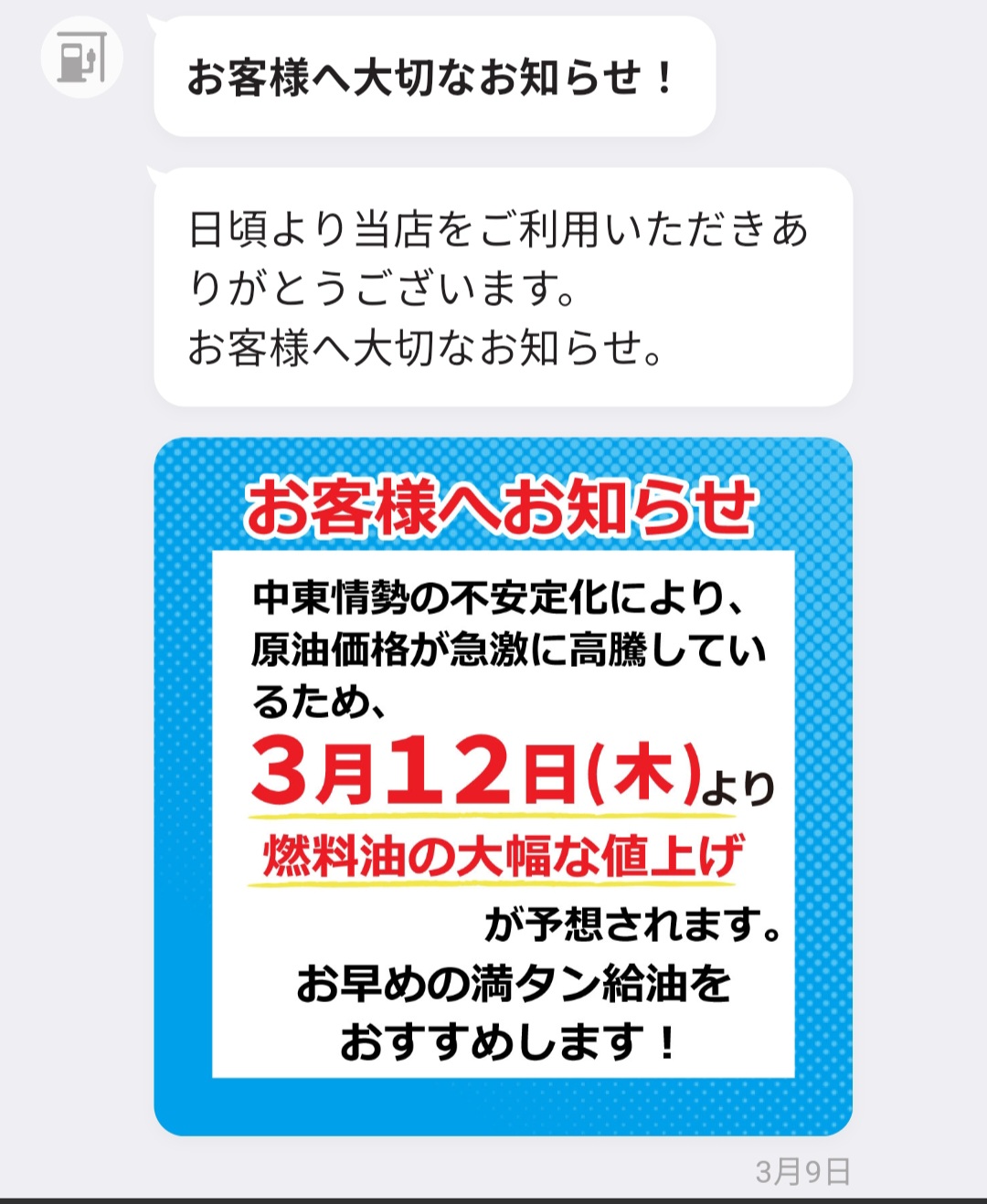Open the gas station sender's profile avatar
The height and width of the screenshot is (1204, 987).
pos(82,58)
